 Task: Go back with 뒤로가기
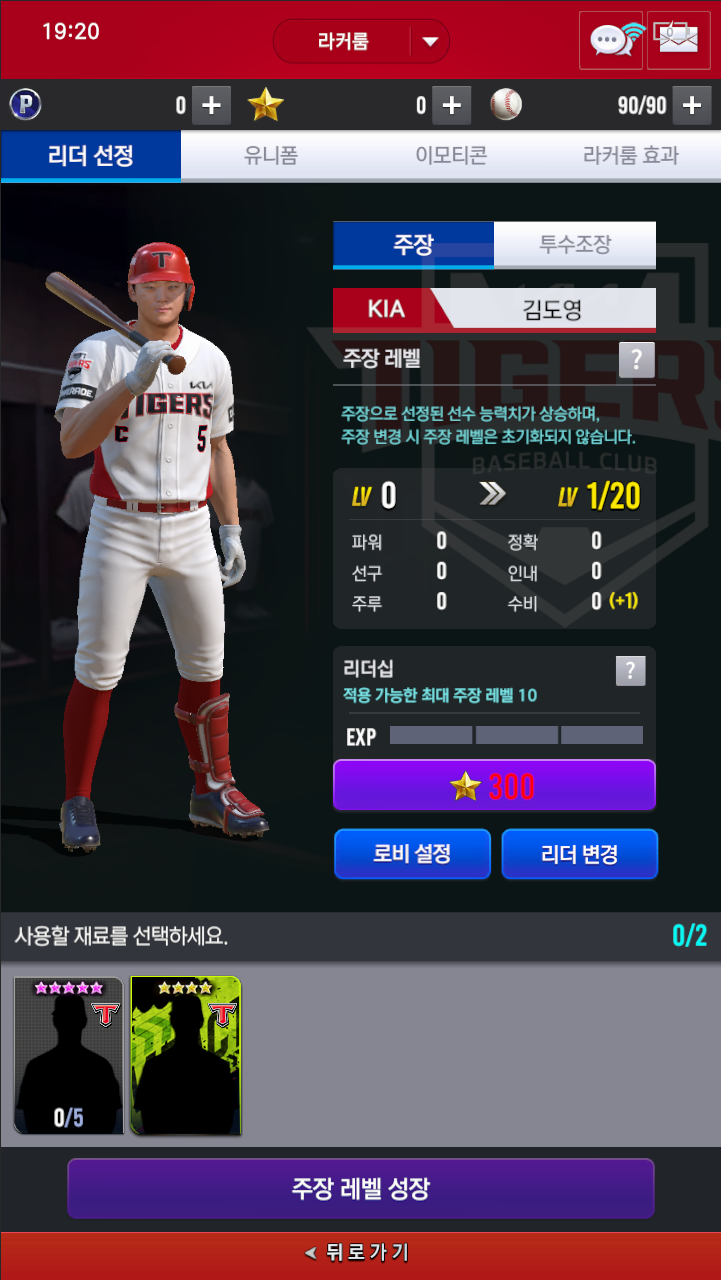coord(360,1253)
